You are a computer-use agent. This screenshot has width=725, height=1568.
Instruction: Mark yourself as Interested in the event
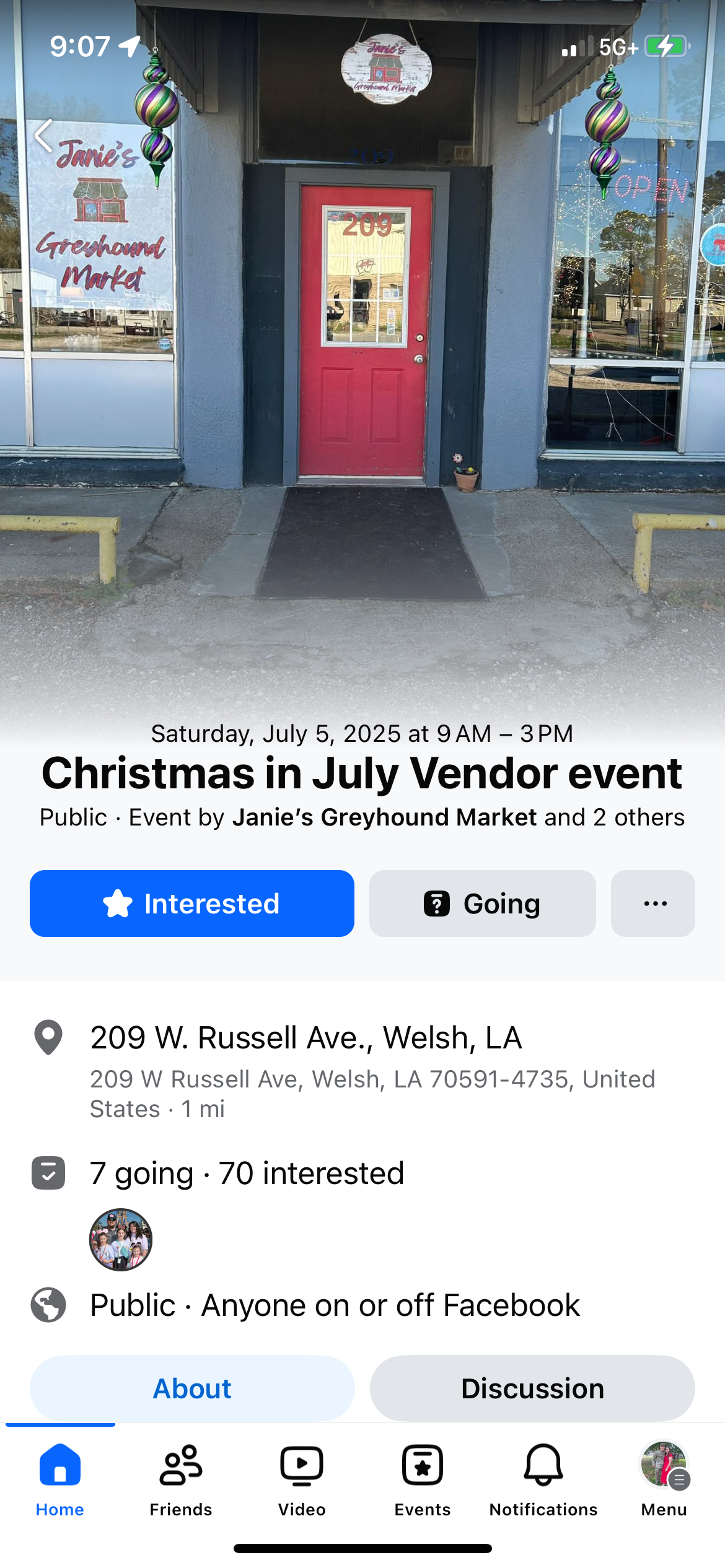[x=191, y=904]
